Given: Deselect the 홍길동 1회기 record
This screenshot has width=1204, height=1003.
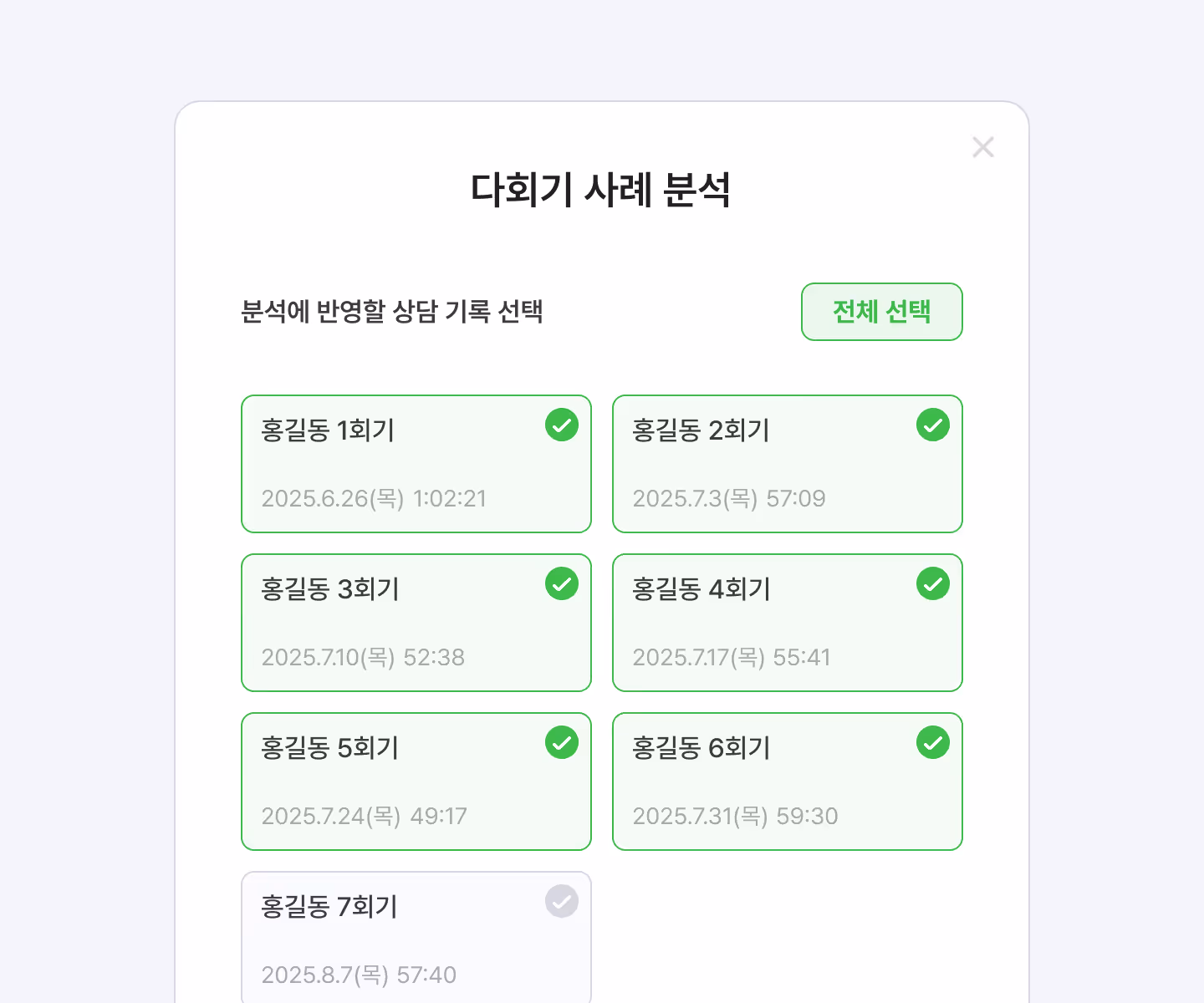Looking at the screenshot, I should coord(416,464).
